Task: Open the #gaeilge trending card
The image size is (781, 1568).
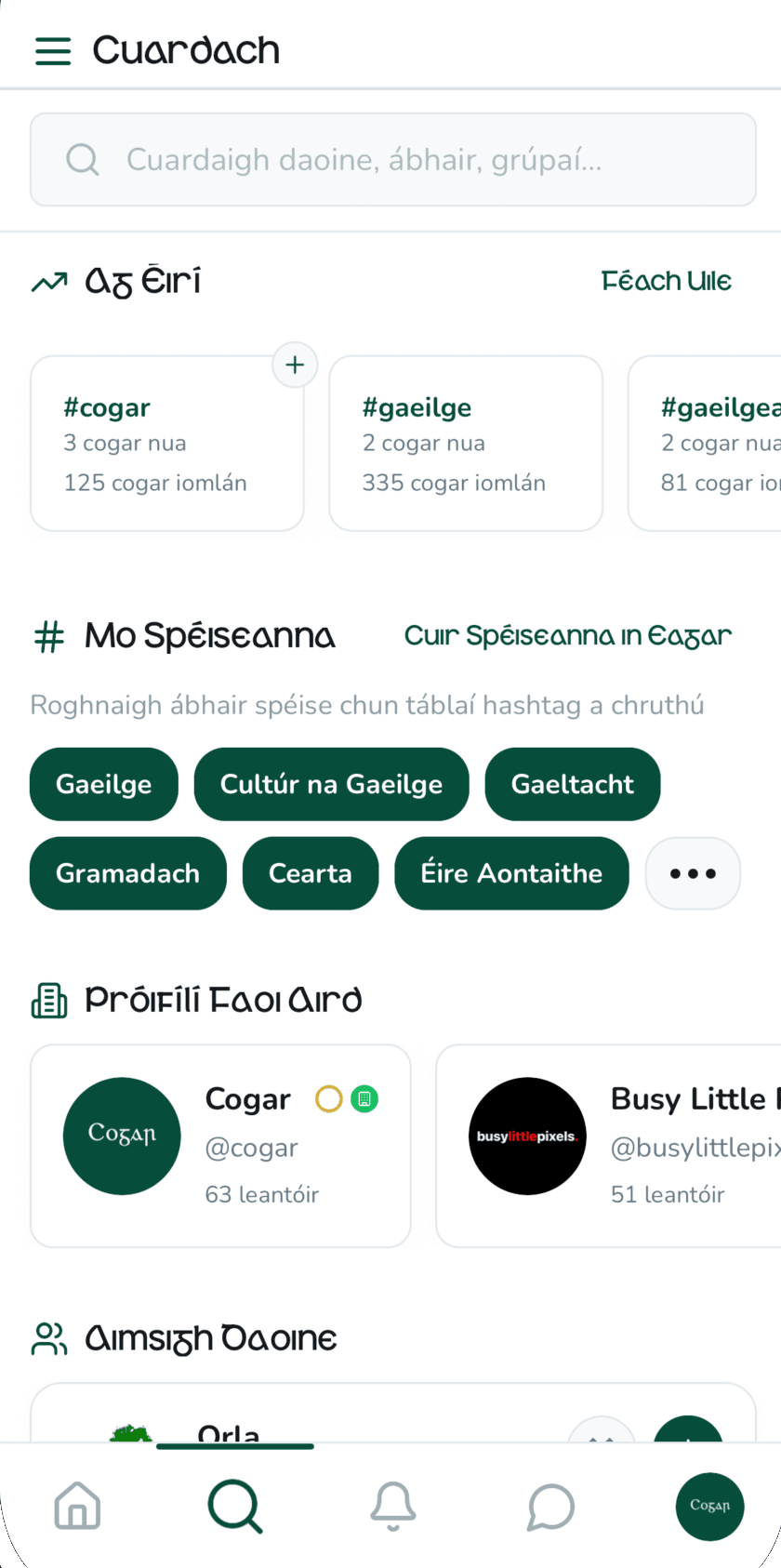Action: pyautogui.click(x=465, y=445)
